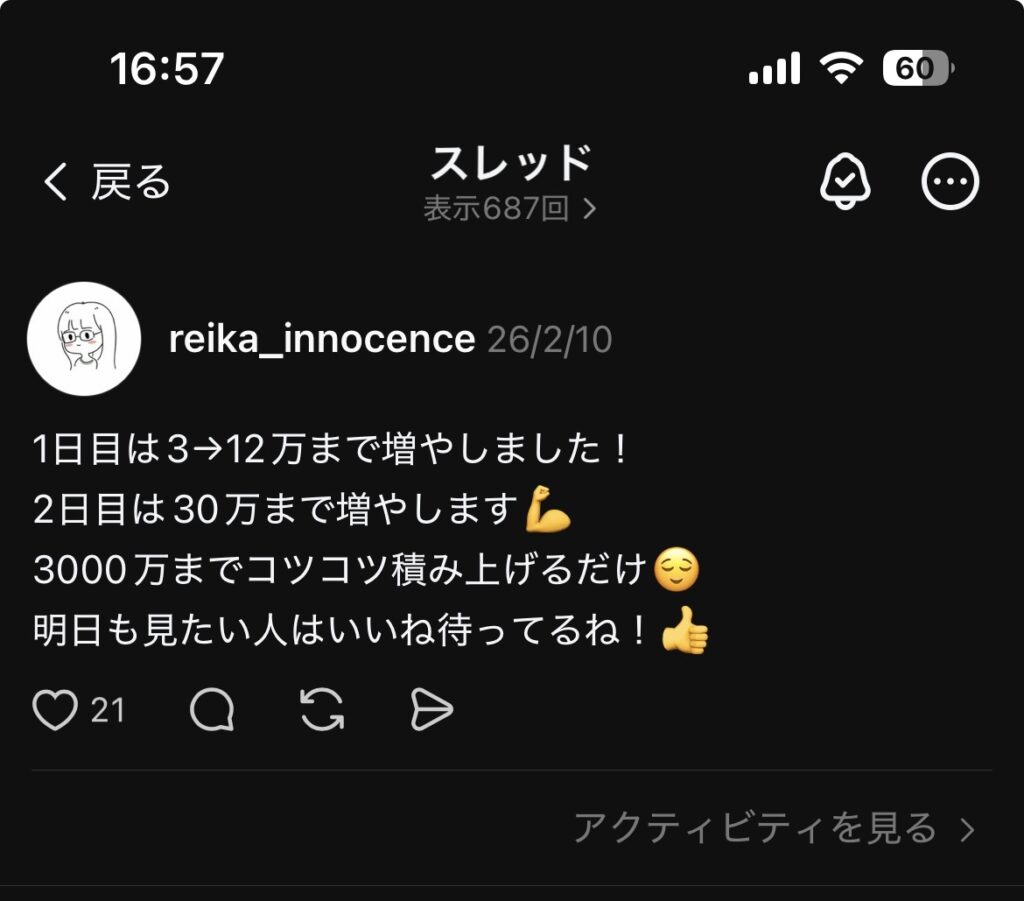Reply using the comment bubble icon

(212, 711)
